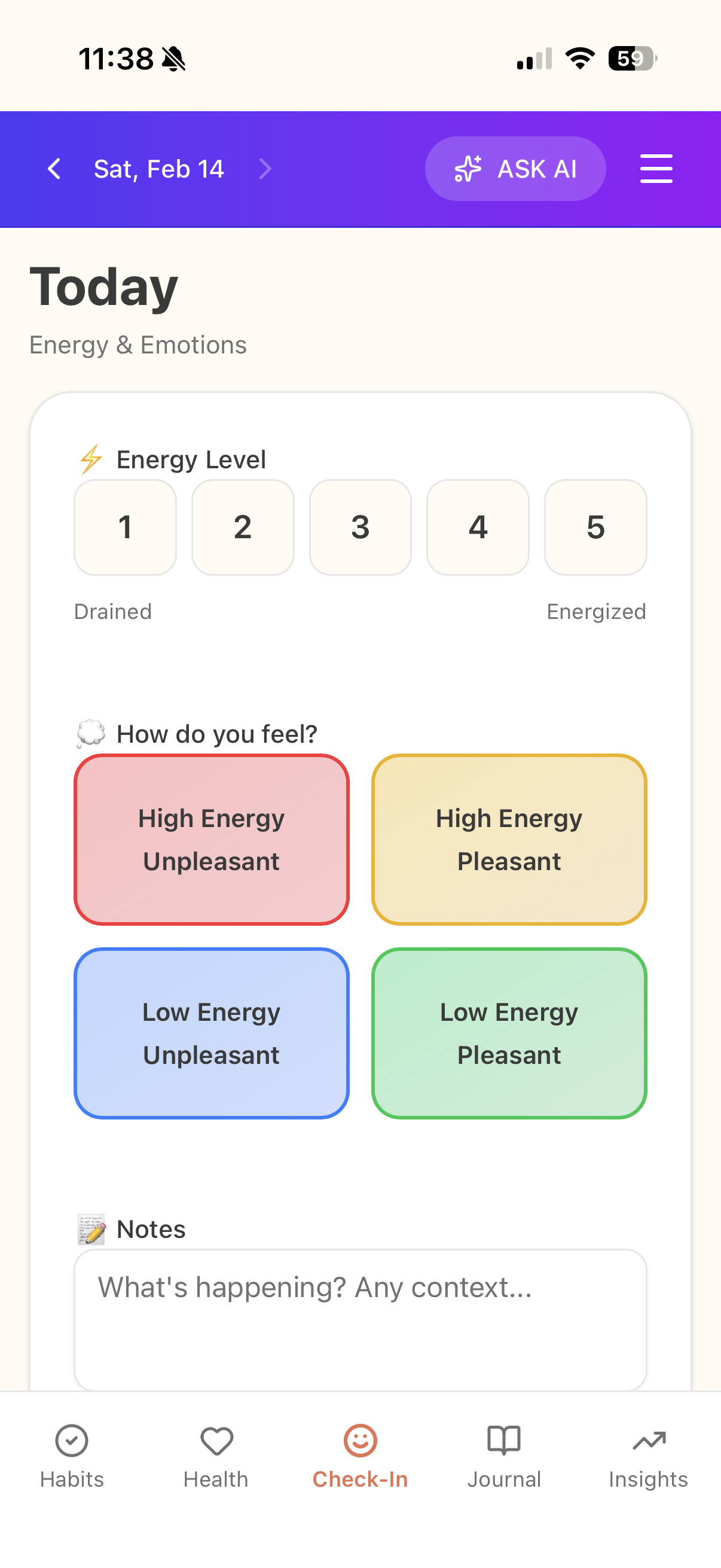Viewport: 721px width, 1568px height.
Task: Open the date Sat, Feb 14
Action: click(159, 169)
